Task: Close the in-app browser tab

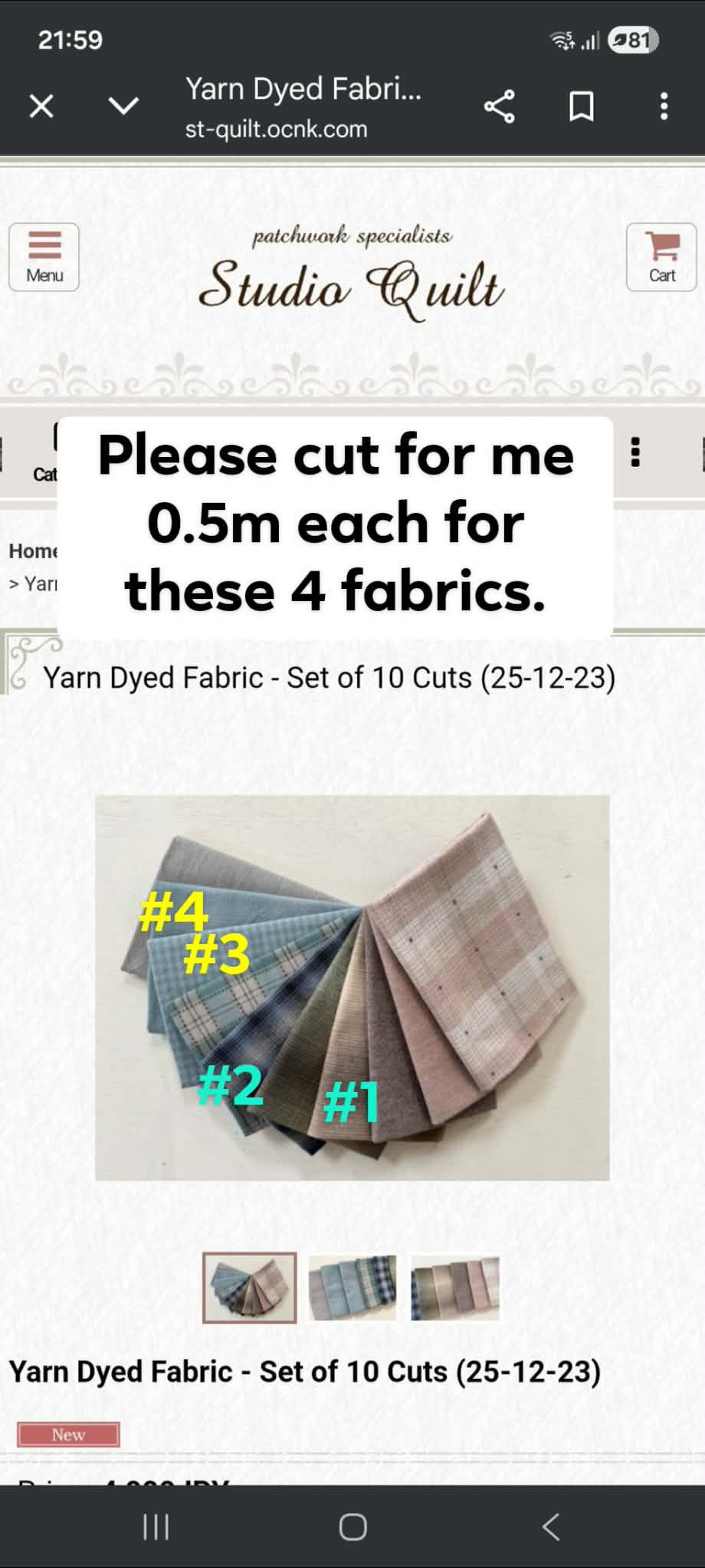Action: point(41,106)
